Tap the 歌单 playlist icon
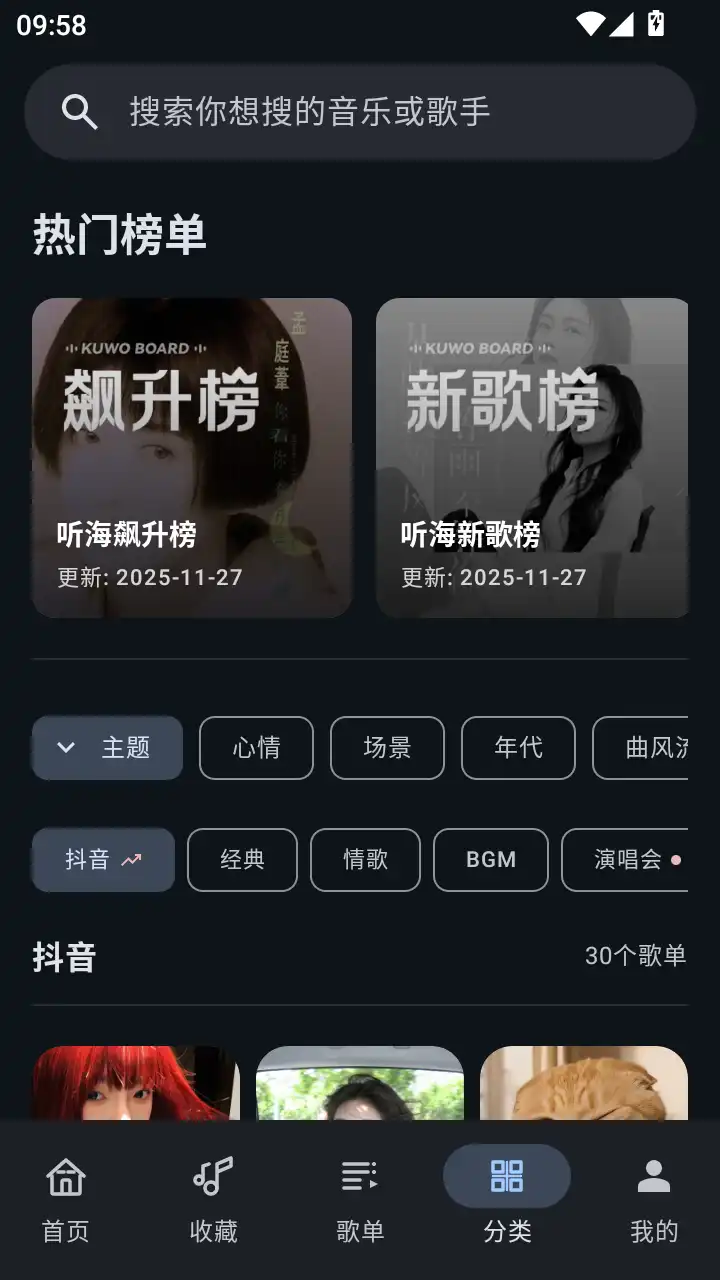Screen dimensions: 720x1280 (360, 1178)
